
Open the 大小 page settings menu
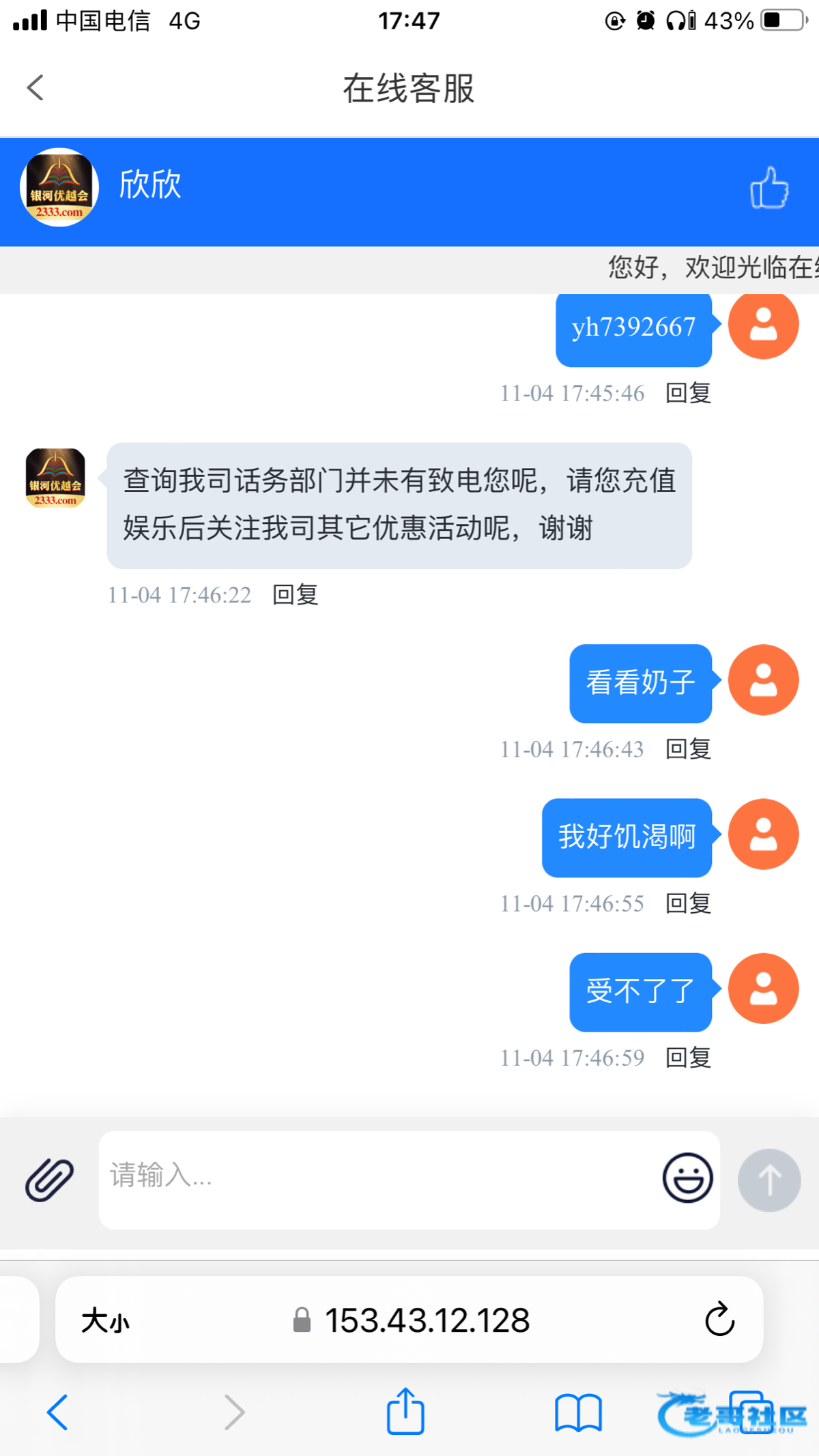(x=105, y=1320)
